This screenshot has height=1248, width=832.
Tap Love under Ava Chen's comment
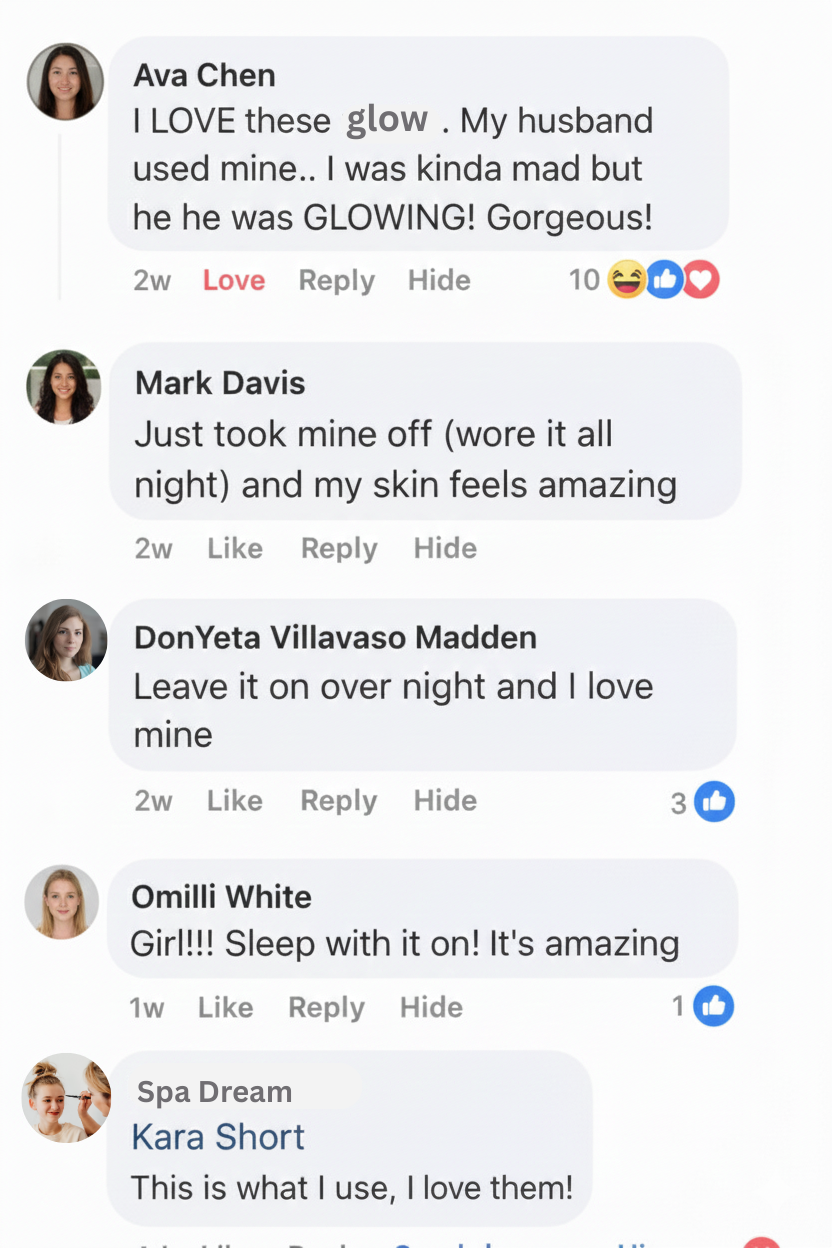tap(233, 281)
